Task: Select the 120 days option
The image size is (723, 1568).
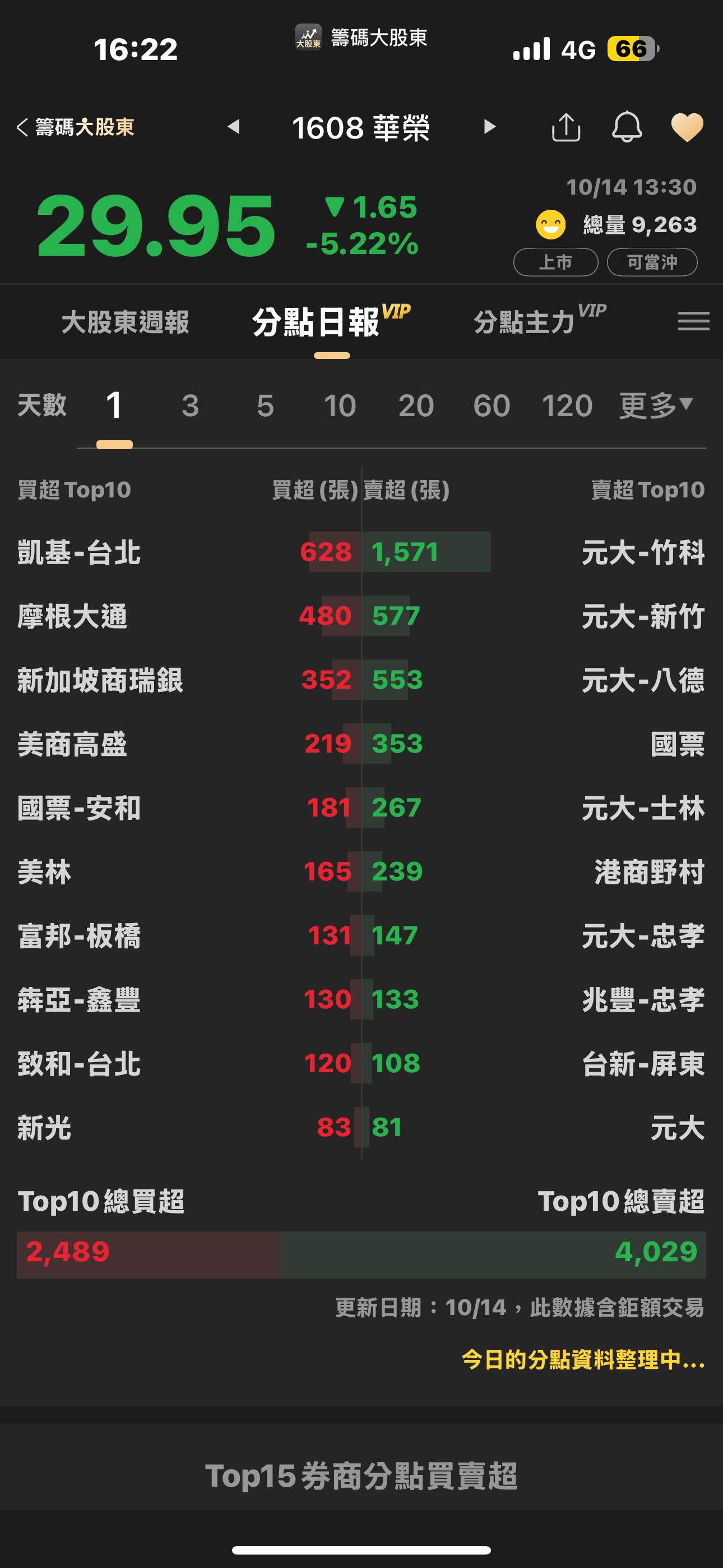Action: pyautogui.click(x=567, y=405)
